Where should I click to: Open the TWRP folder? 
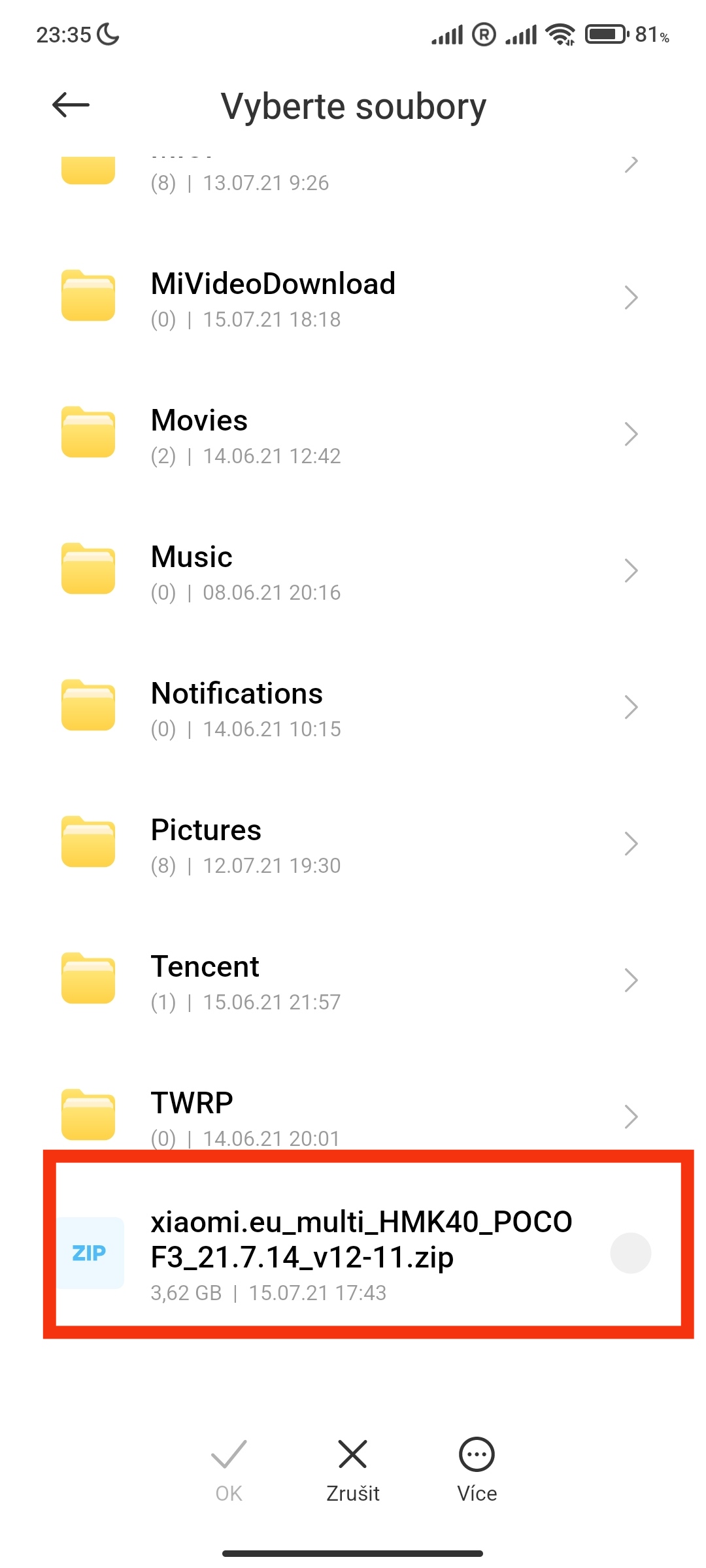click(x=353, y=1117)
